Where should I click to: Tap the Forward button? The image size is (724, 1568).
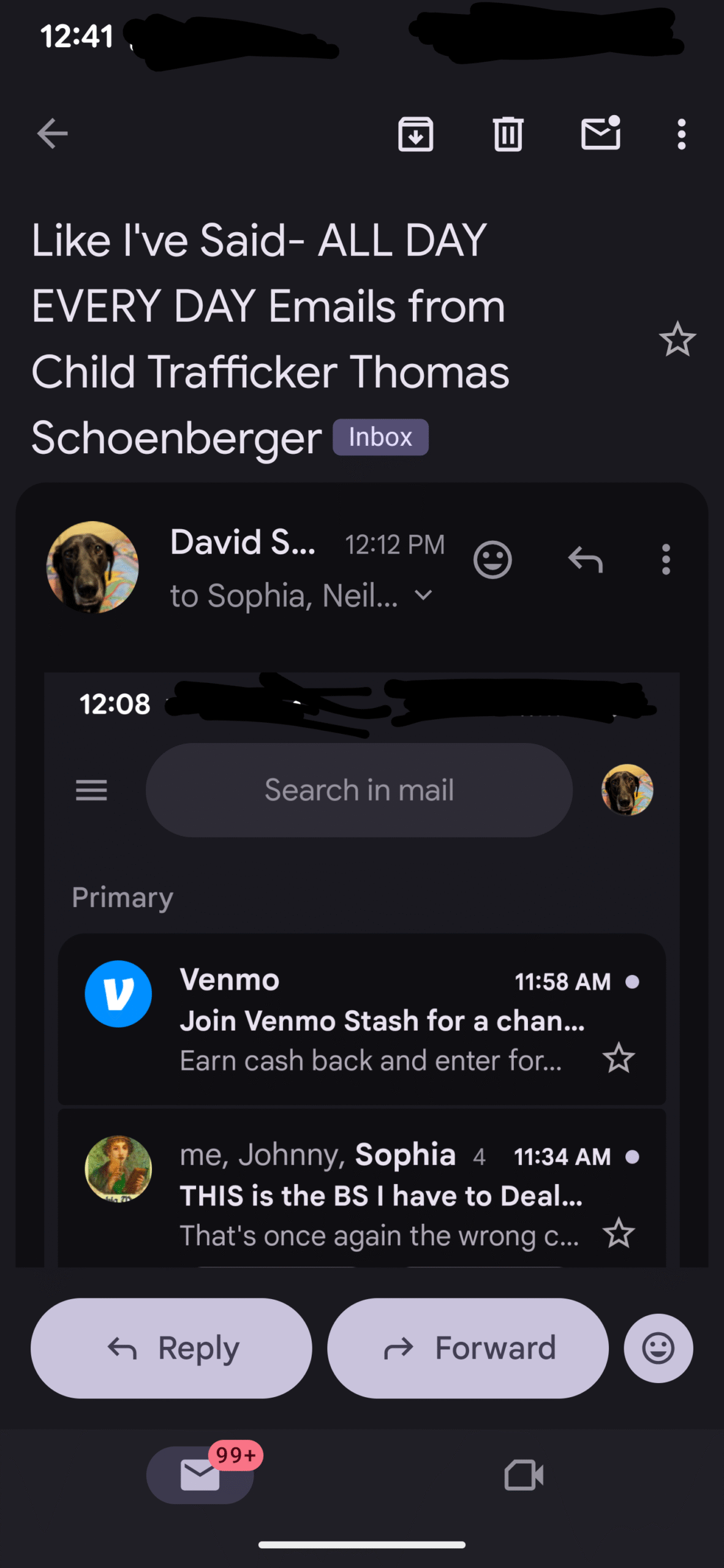[468, 1348]
